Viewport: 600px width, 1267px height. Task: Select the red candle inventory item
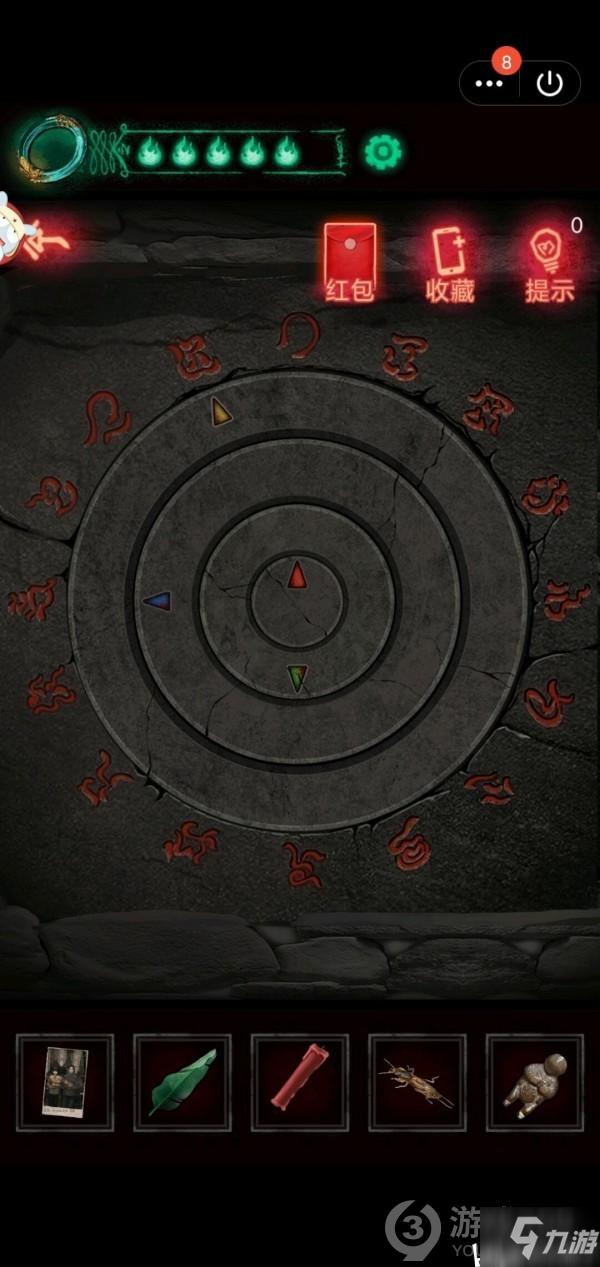click(x=299, y=1082)
